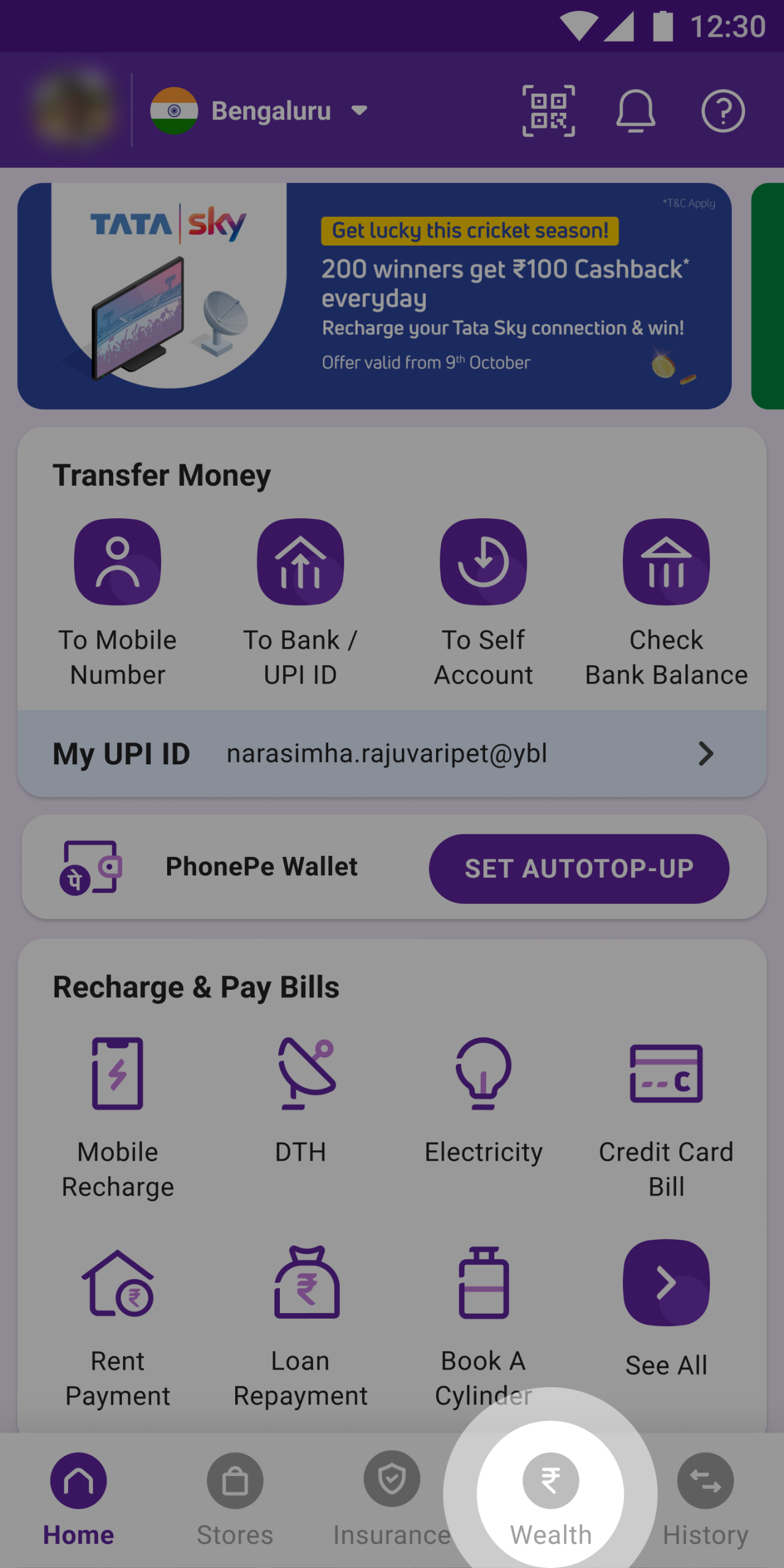Switch to the Stores tab
The height and width of the screenshot is (1568, 784).
235,1494
